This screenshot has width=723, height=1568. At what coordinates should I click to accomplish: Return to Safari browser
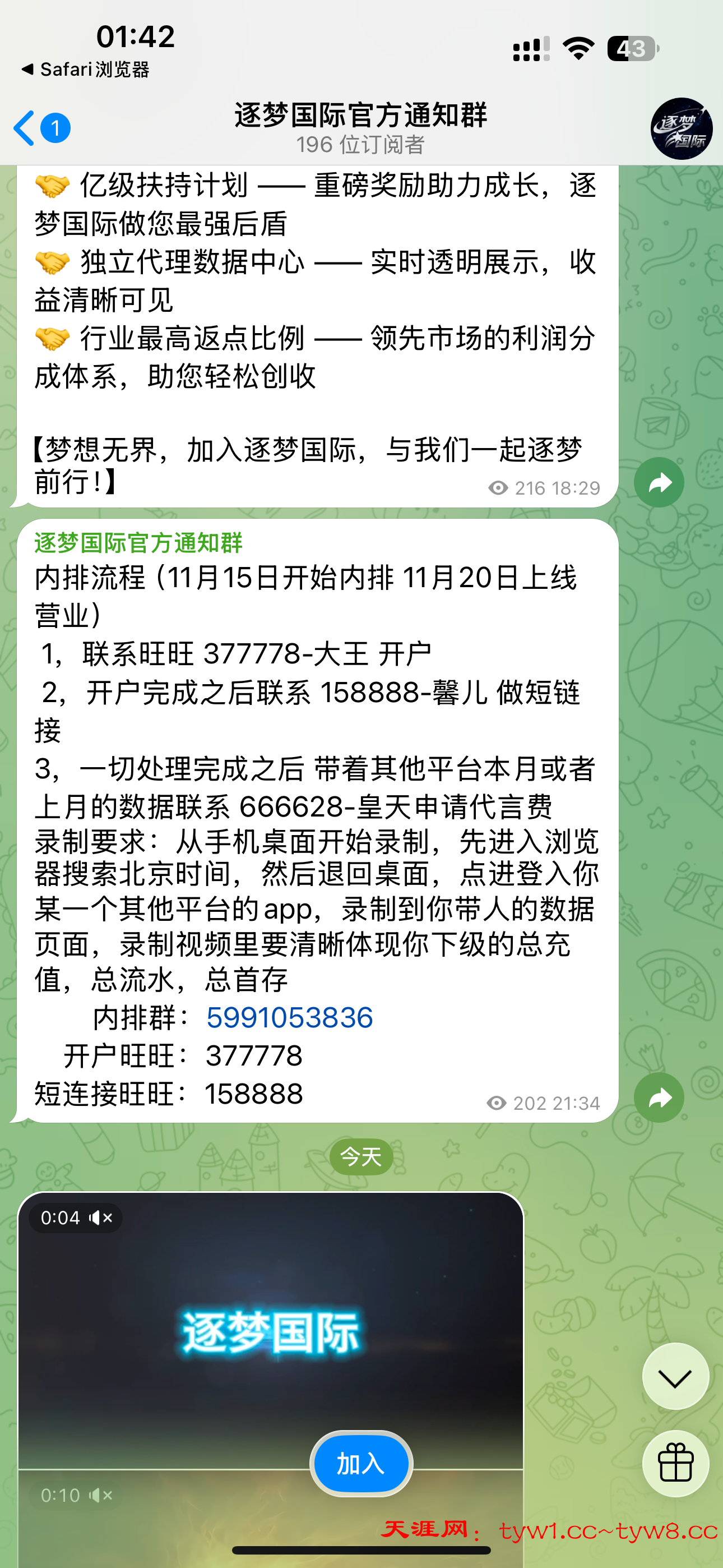[85, 70]
